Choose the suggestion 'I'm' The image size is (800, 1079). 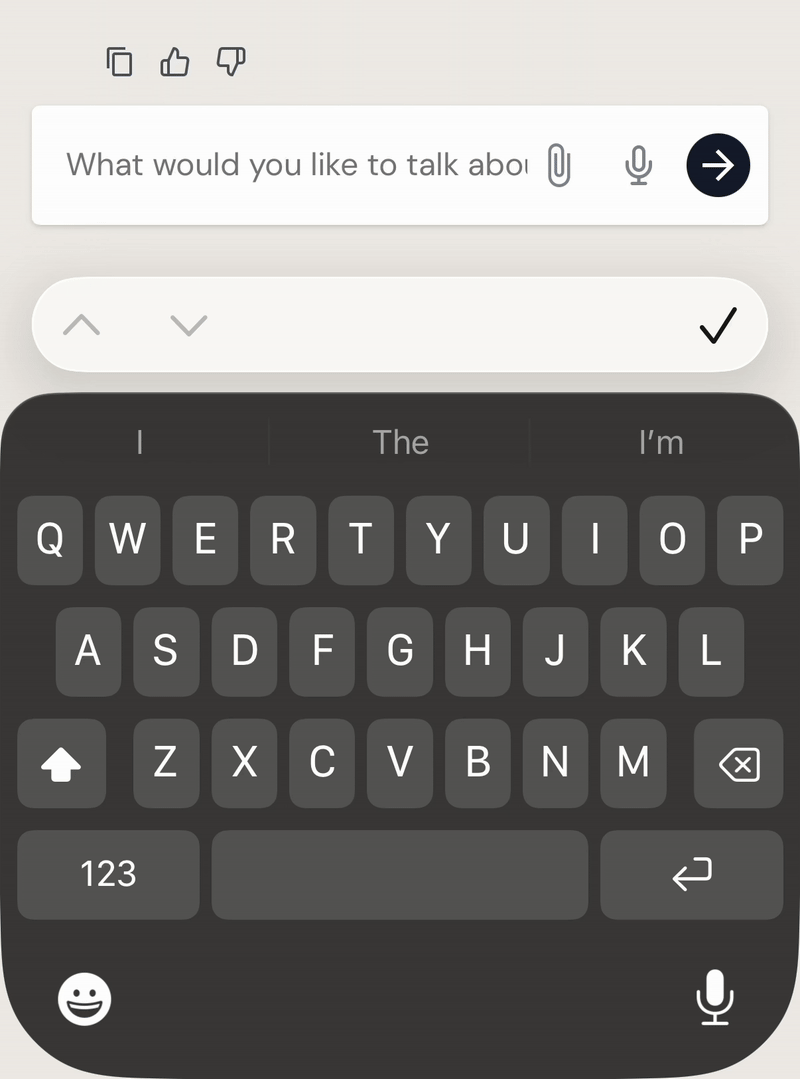coord(661,442)
